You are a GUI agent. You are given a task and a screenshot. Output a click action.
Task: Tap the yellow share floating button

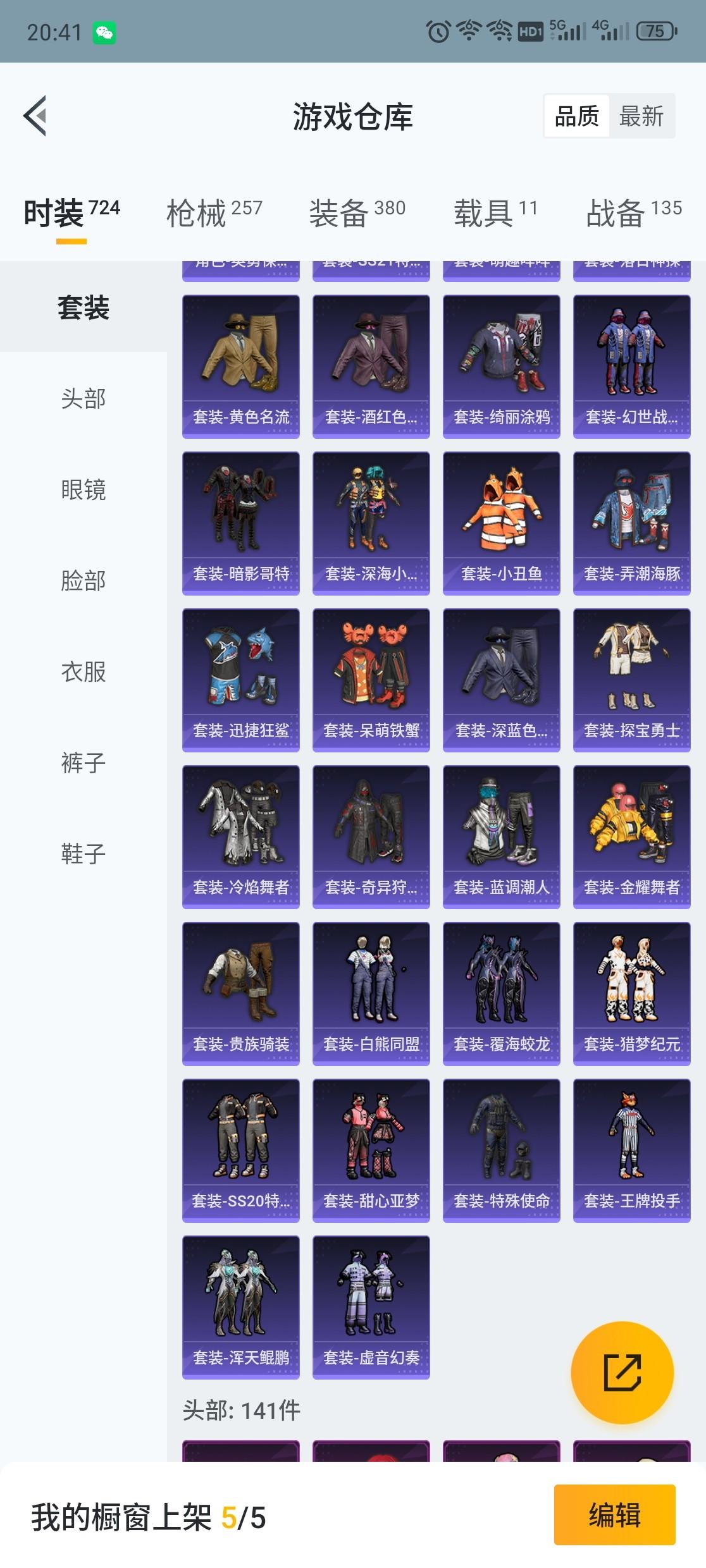pyautogui.click(x=622, y=1373)
